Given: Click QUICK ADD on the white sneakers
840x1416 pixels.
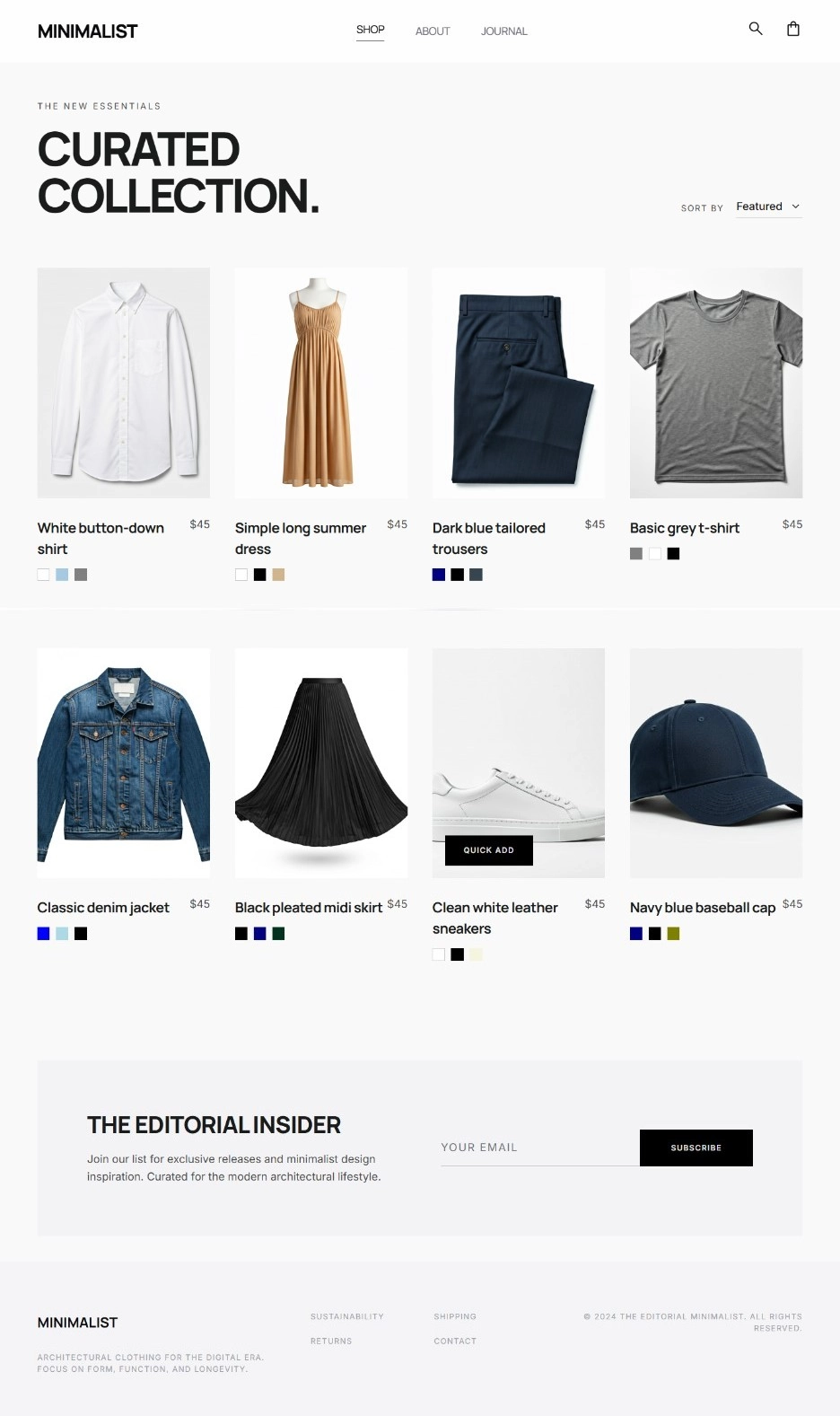Looking at the screenshot, I should click(x=487, y=850).
